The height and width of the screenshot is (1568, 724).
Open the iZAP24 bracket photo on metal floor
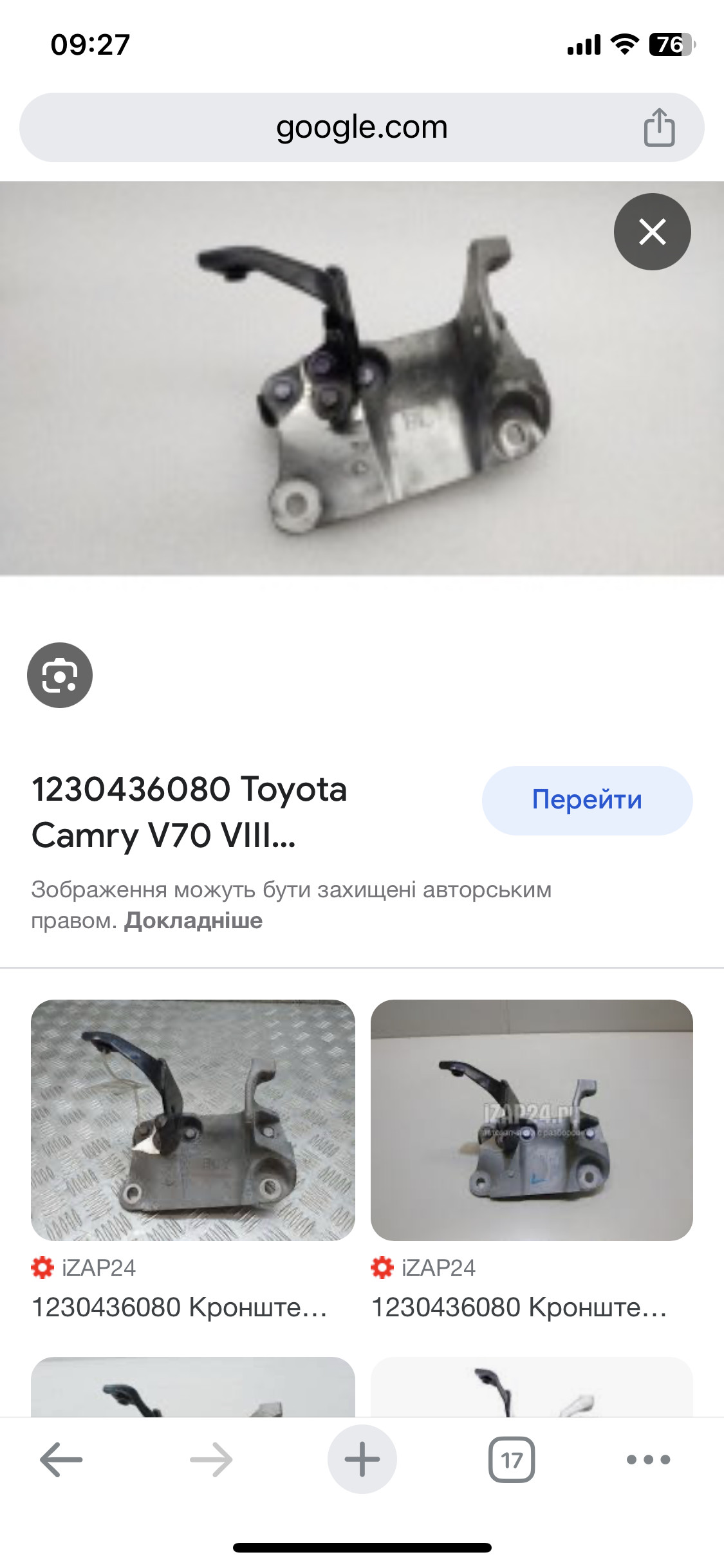(193, 1120)
